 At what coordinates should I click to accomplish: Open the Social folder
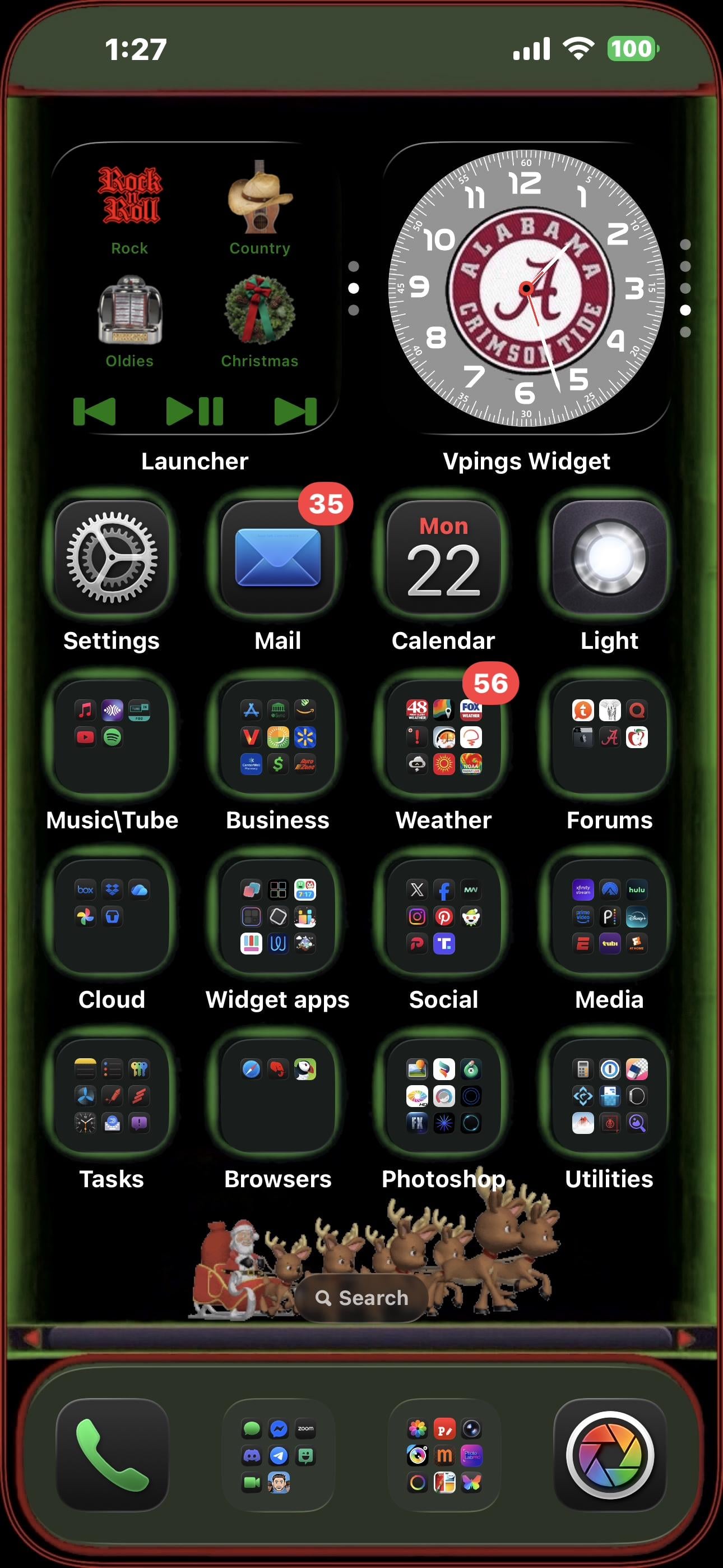click(x=444, y=916)
